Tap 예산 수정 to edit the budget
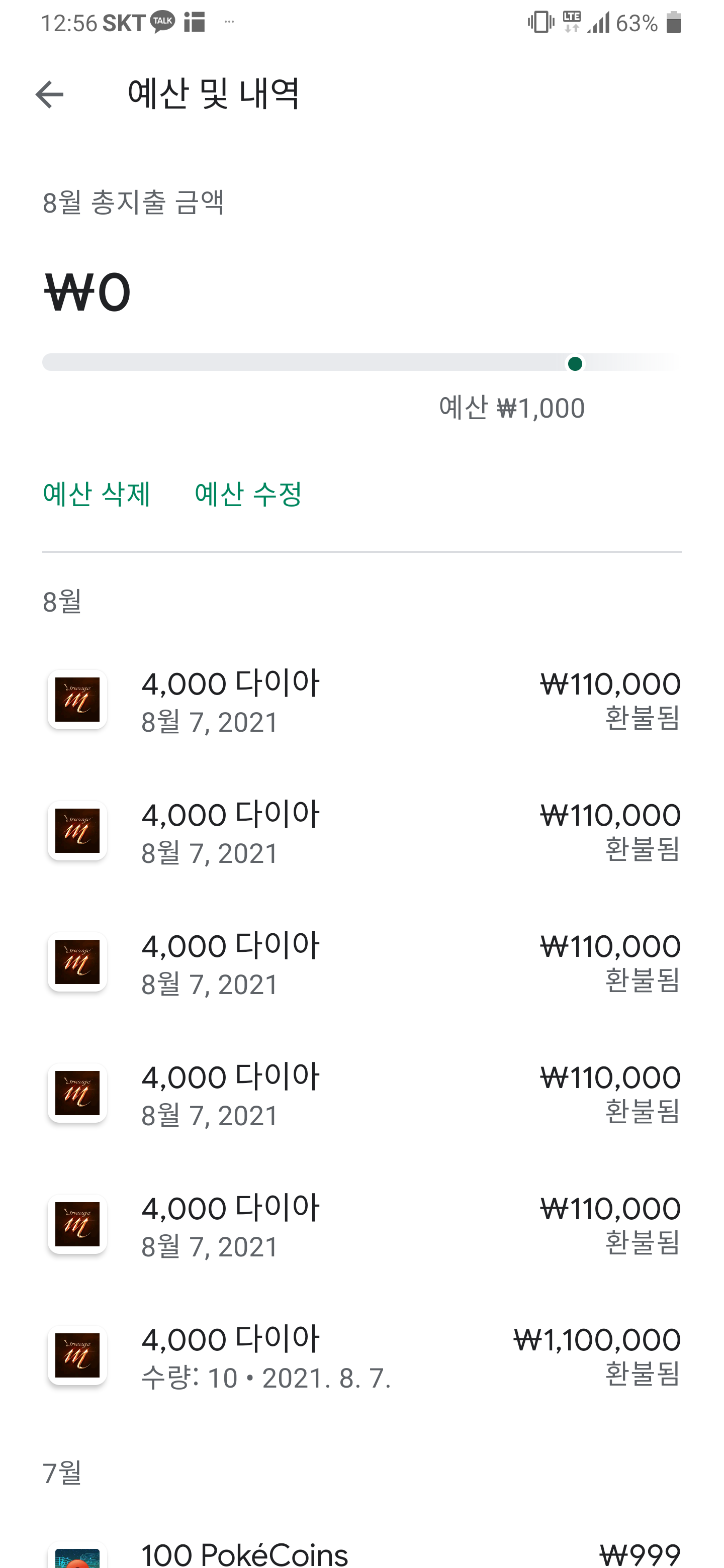The width and height of the screenshot is (724, 1568). (x=248, y=494)
